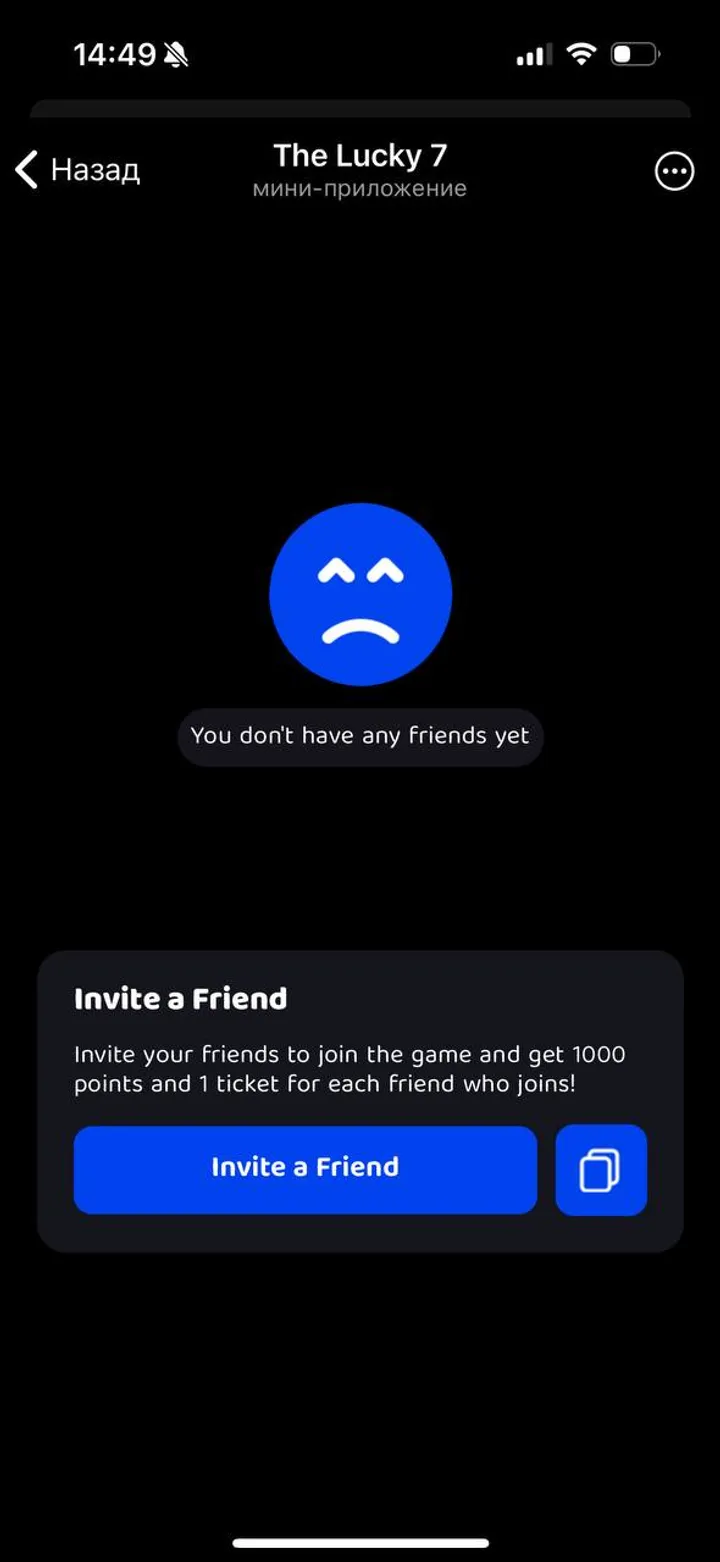Select the Invite a Friend card heading

tap(180, 998)
